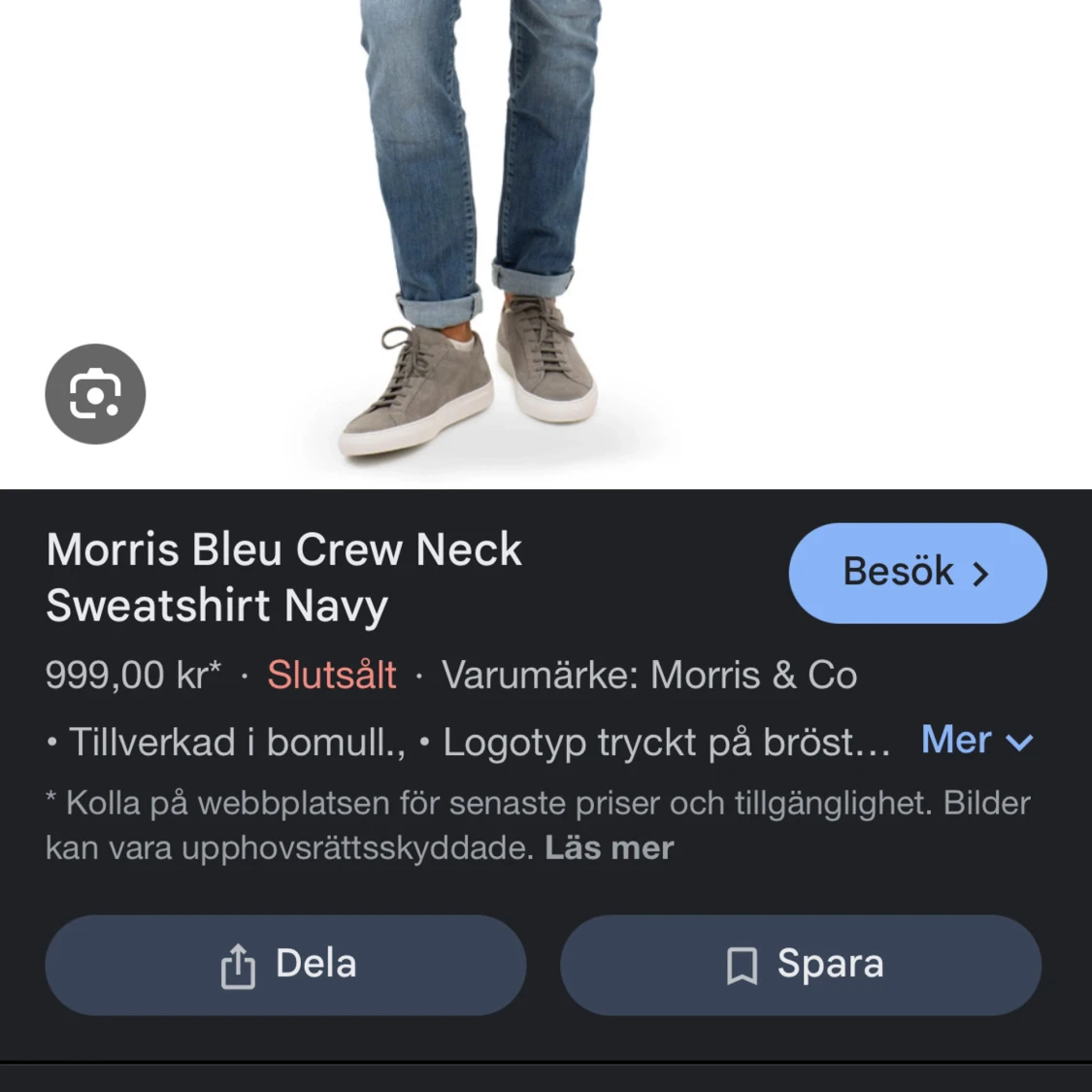The height and width of the screenshot is (1092, 1092).
Task: Share this product with Dela
Action: click(285, 965)
